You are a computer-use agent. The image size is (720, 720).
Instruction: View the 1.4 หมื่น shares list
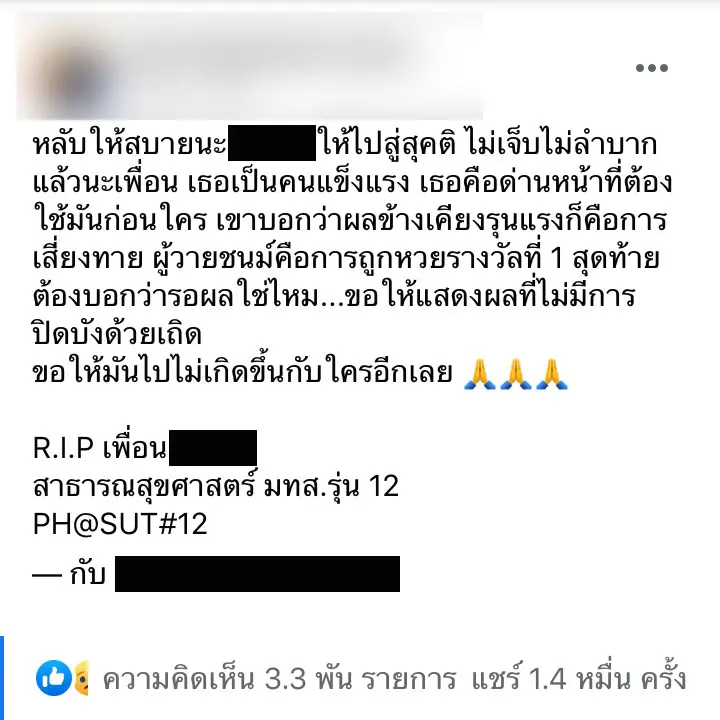pos(578,679)
